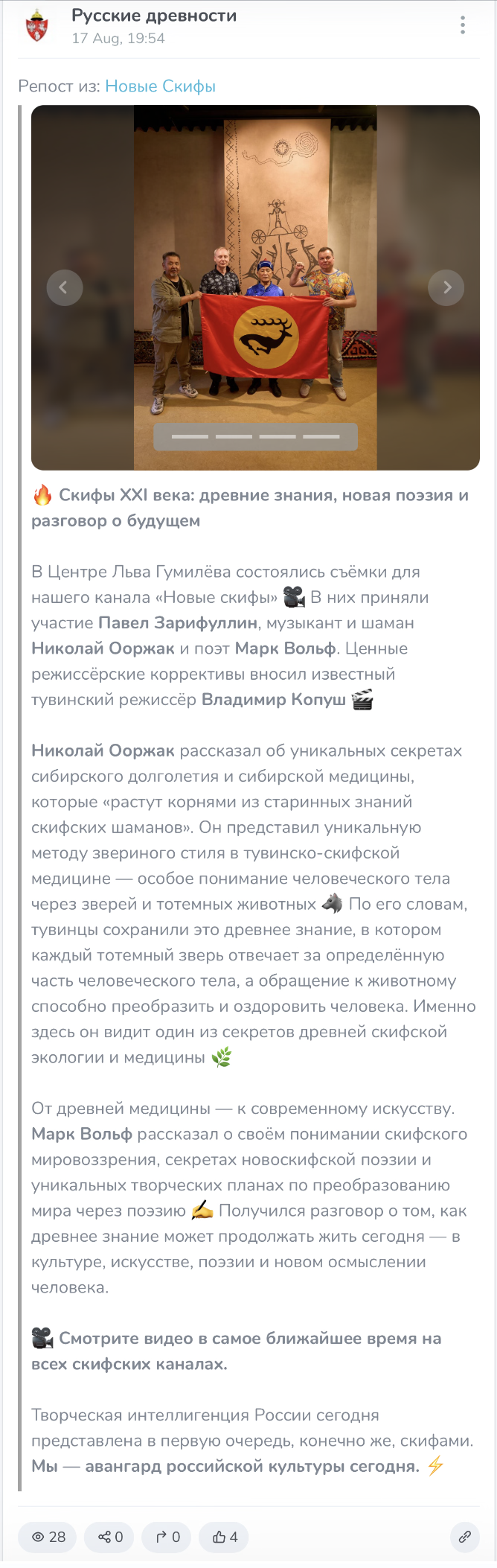
Task: Show the next photo in the carousel
Action: coord(446,287)
